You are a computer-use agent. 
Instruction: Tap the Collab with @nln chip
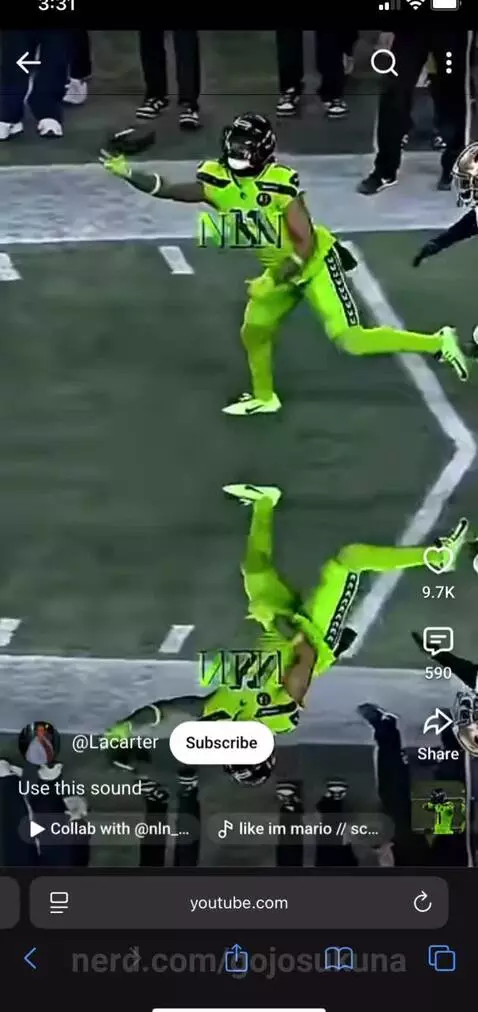(x=109, y=829)
